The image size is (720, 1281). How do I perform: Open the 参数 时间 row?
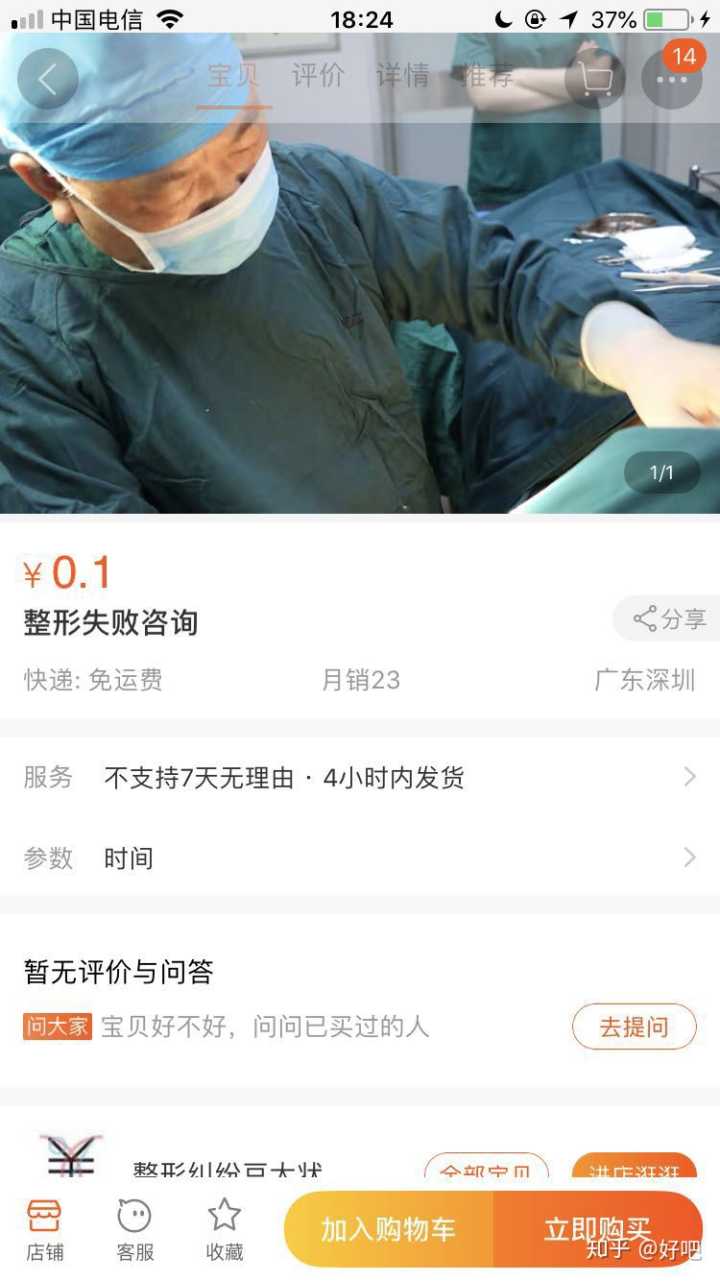point(360,857)
